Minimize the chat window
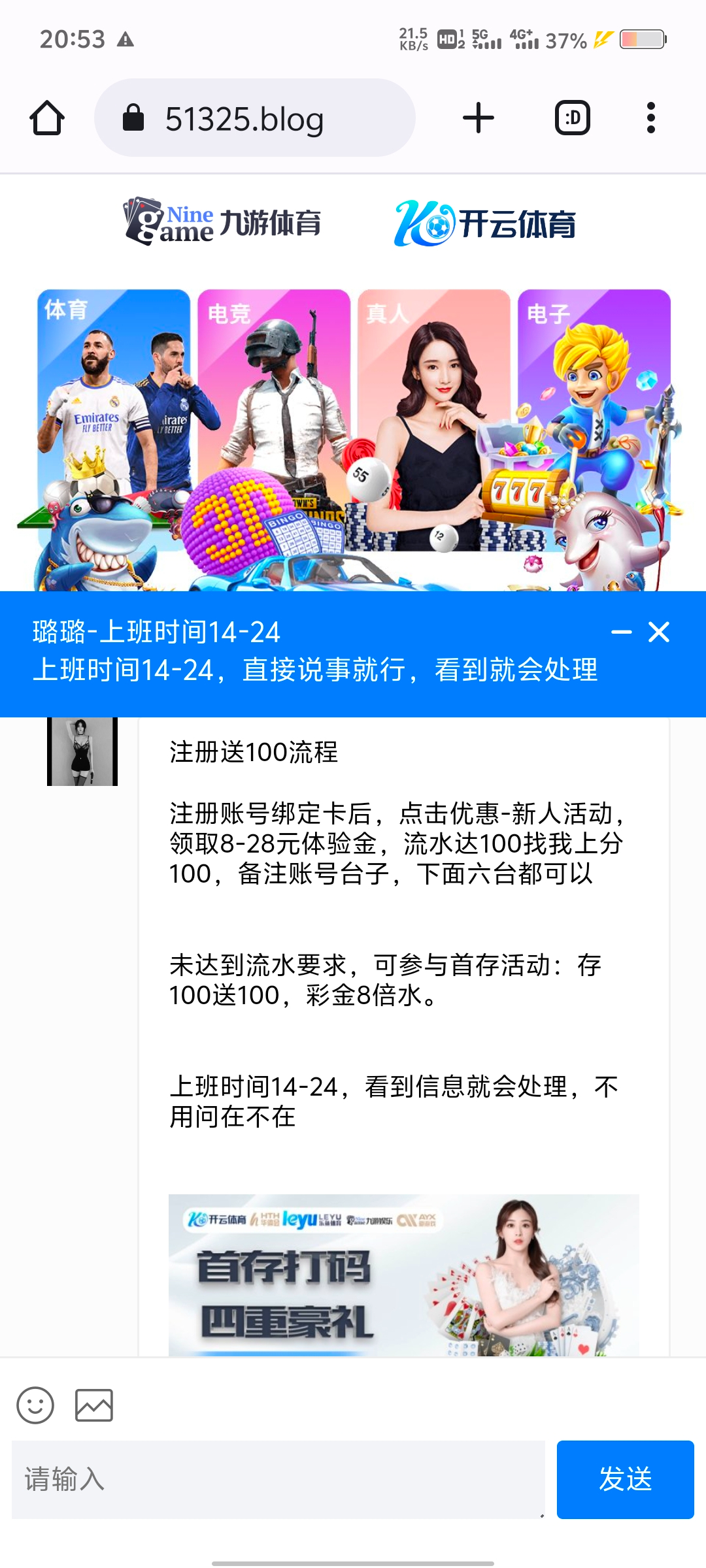The height and width of the screenshot is (1568, 706). (621, 632)
